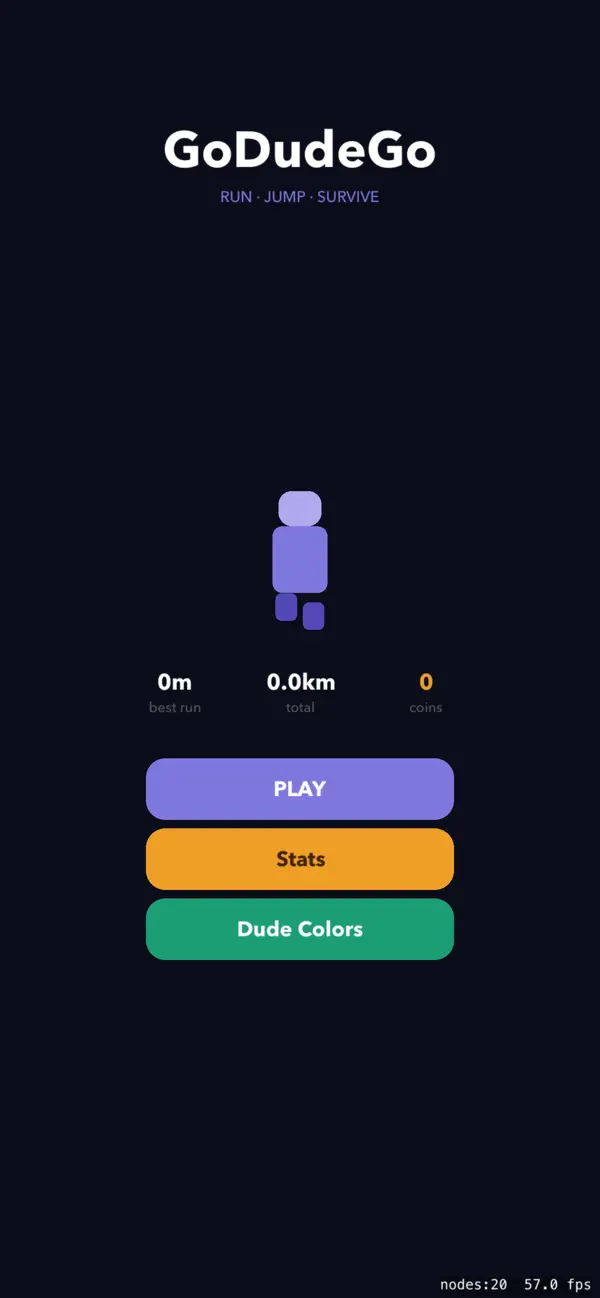
Task: Start a run with the PLAY button
Action: coord(300,789)
